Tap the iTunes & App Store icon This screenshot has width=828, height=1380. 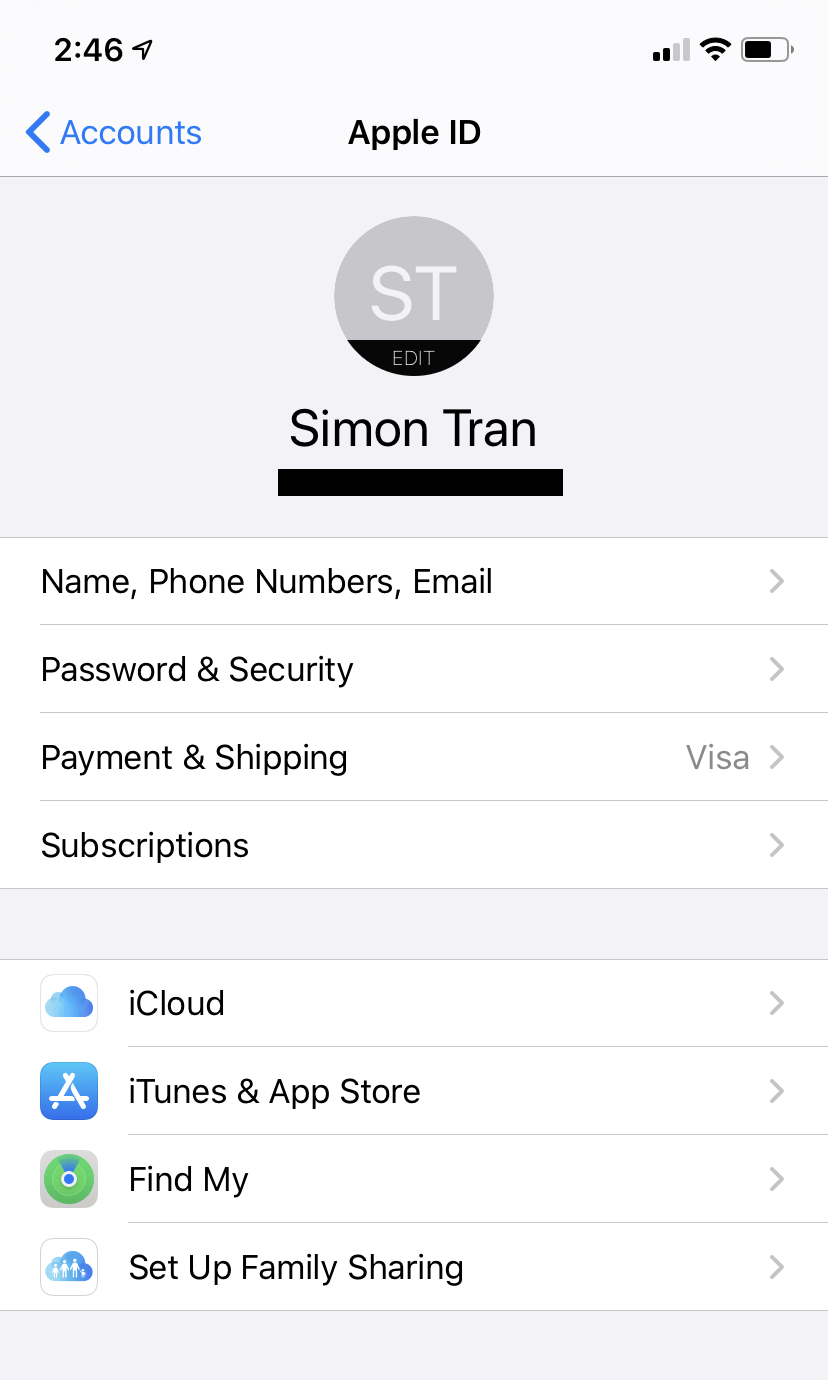68,1091
